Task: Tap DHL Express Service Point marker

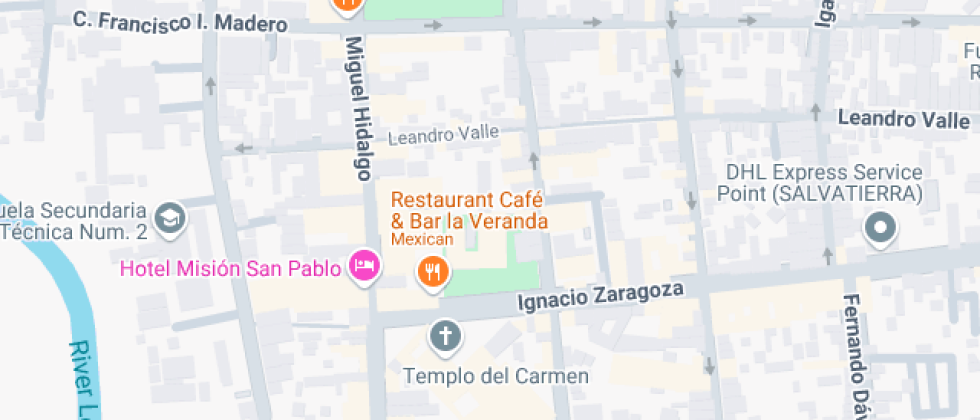Action: click(x=881, y=229)
